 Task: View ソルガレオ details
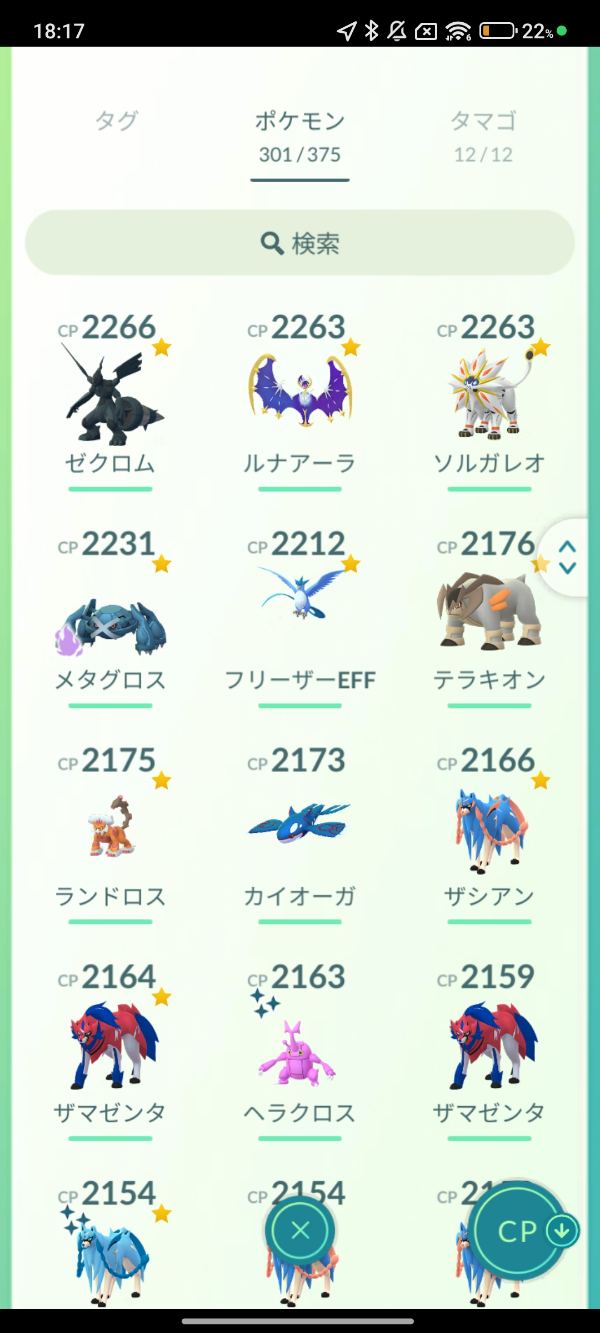[490, 397]
